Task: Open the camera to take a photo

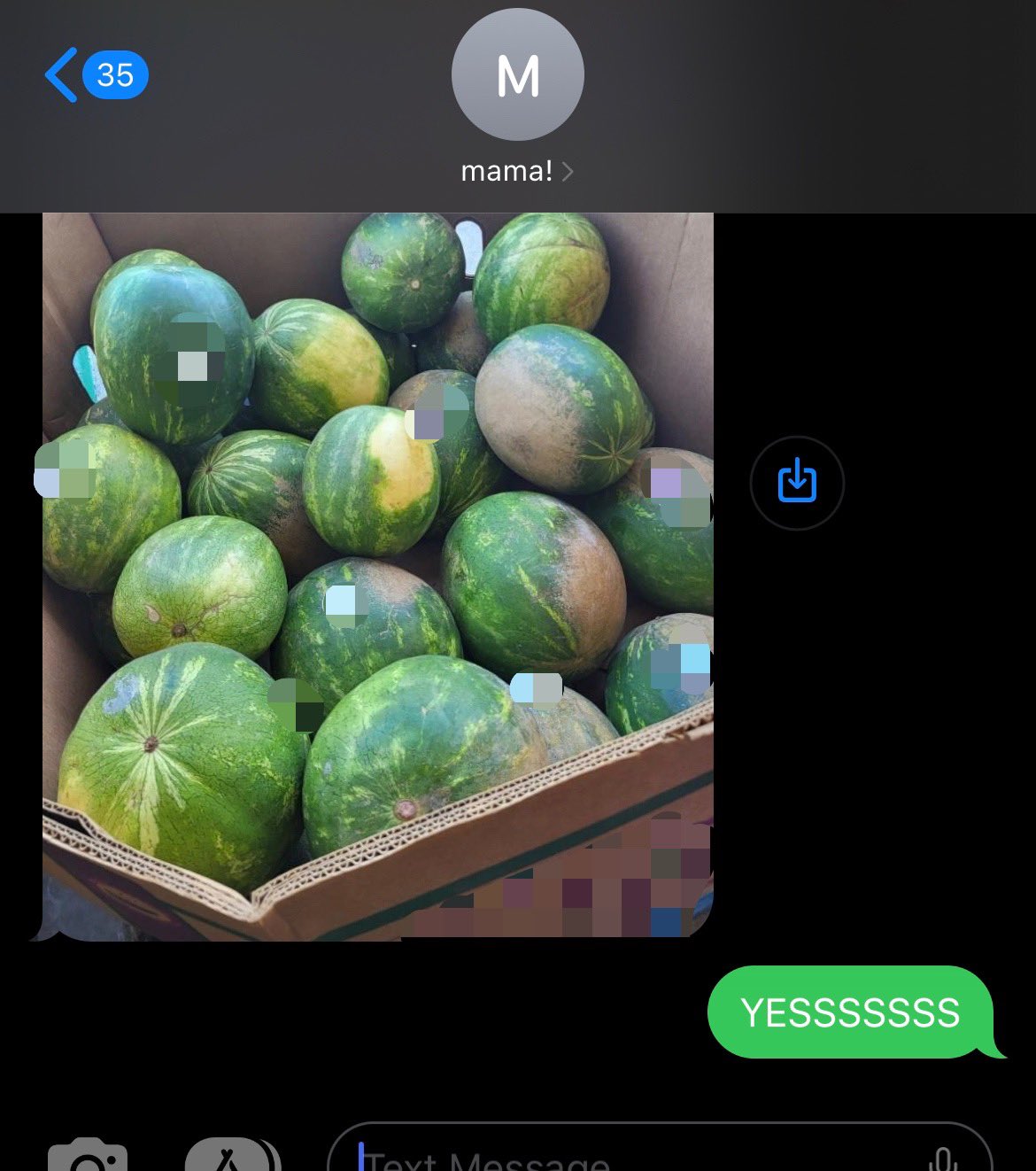Action: [88, 1155]
